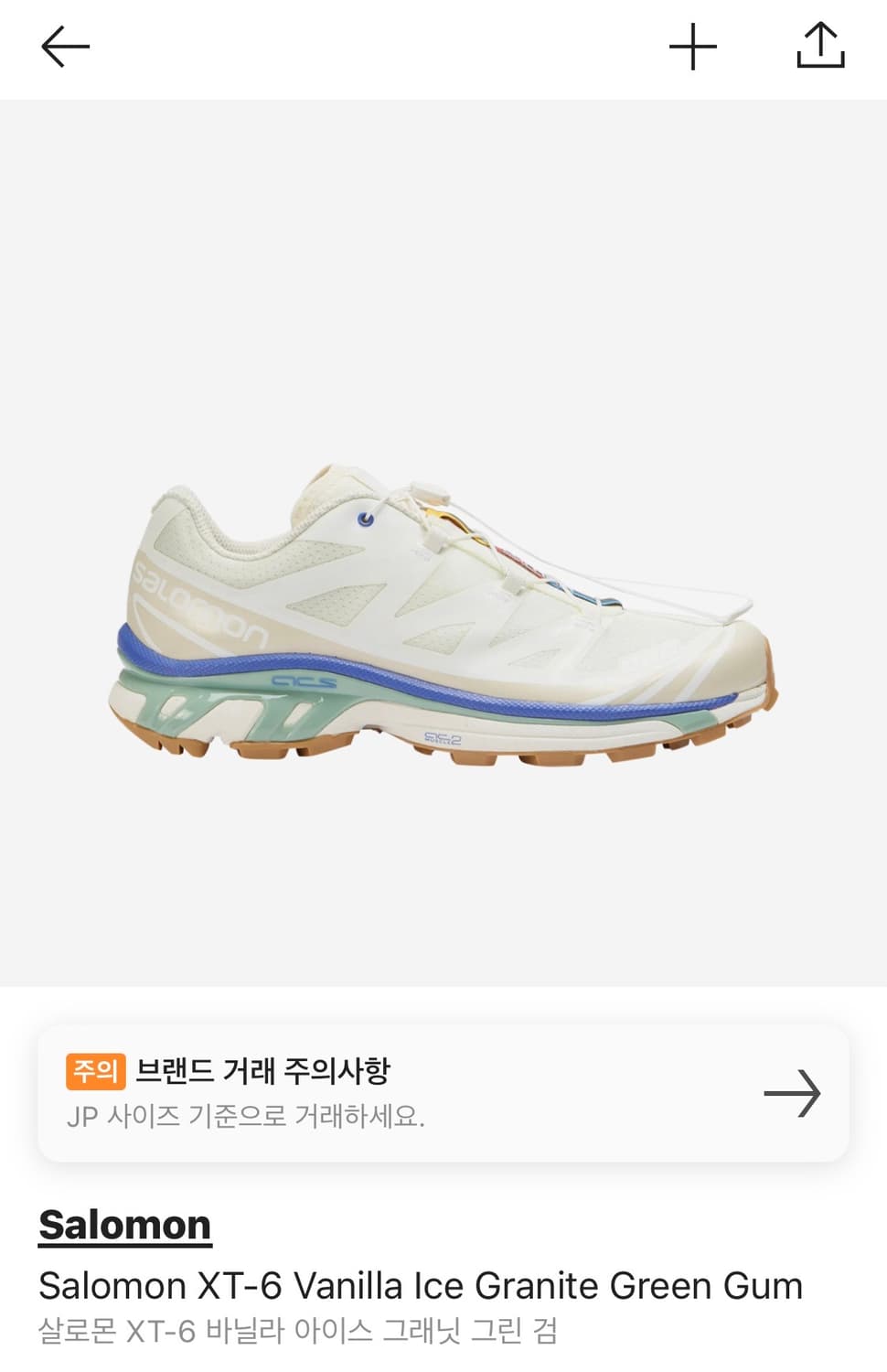Reveal more caution info with the arrow

(x=797, y=1090)
